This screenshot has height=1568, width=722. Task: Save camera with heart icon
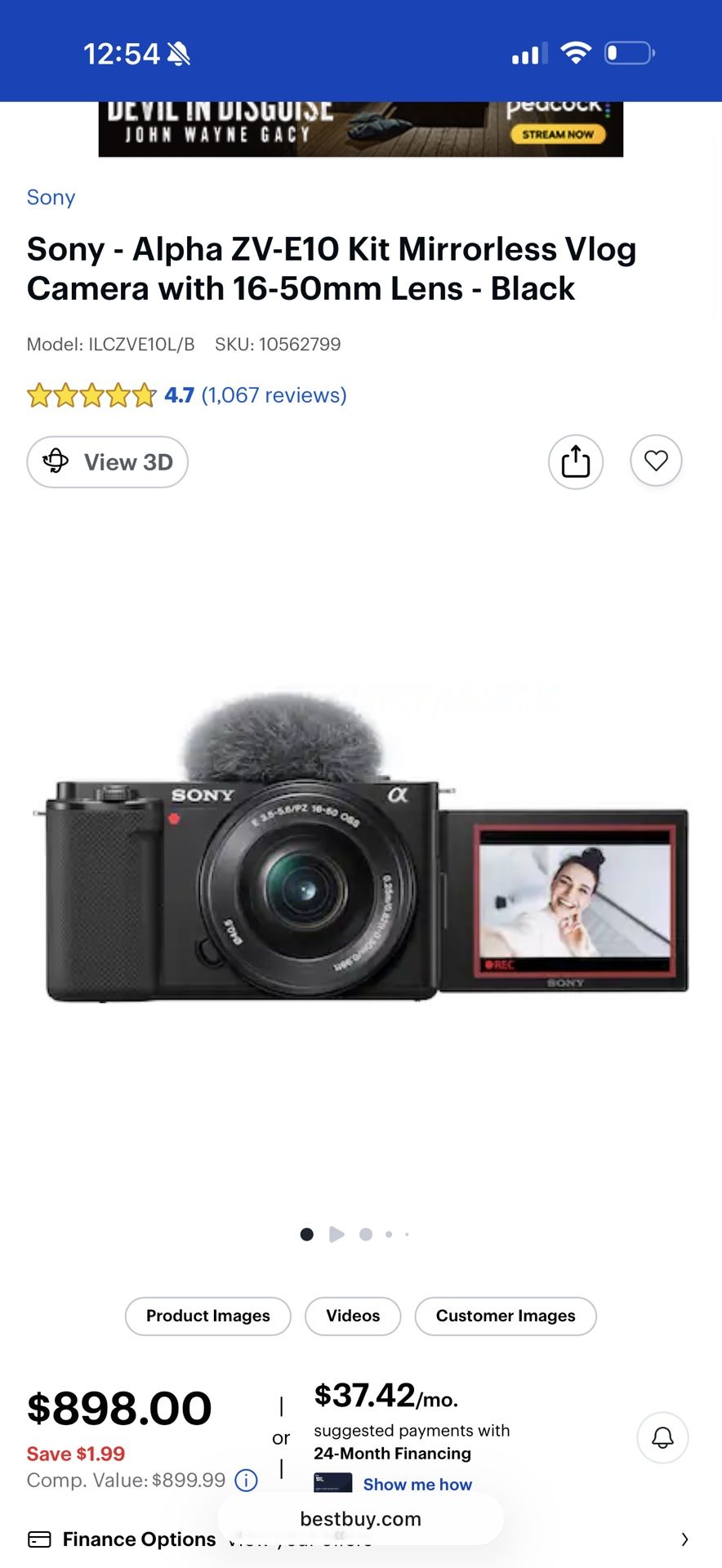click(656, 461)
